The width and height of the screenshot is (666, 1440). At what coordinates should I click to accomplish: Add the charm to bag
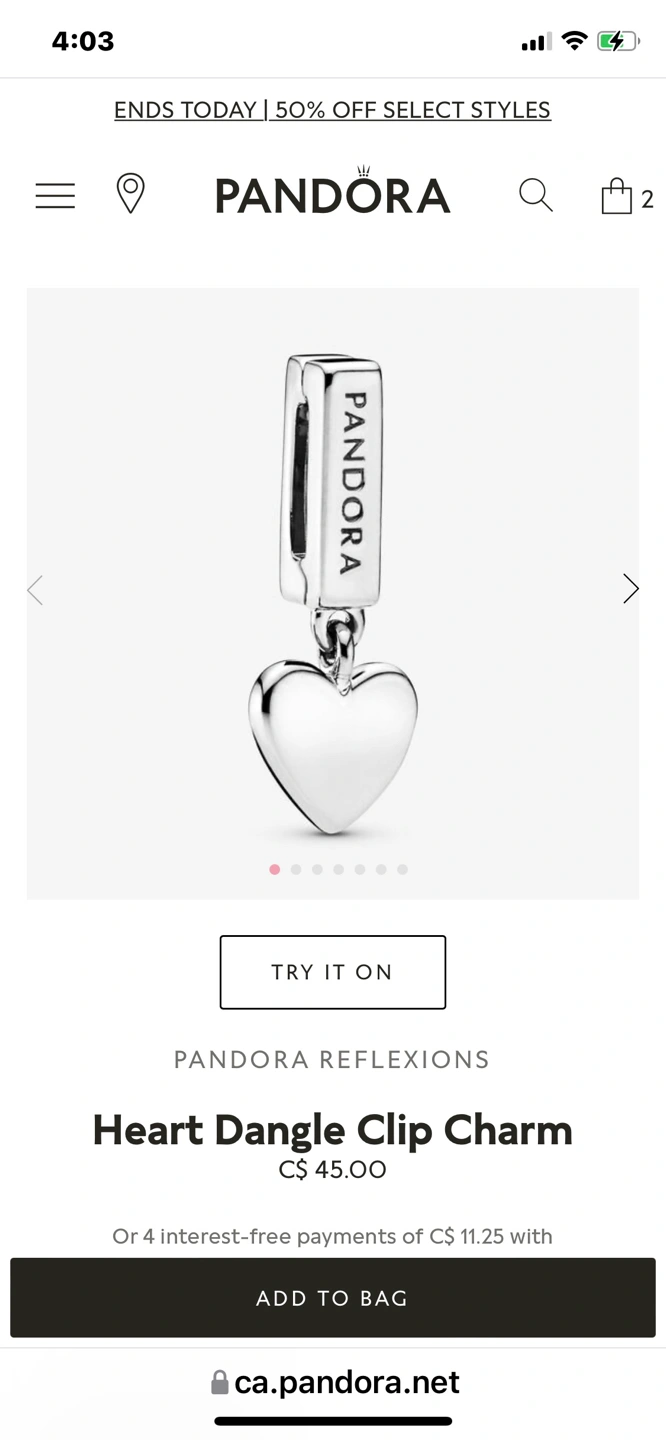point(332,1298)
